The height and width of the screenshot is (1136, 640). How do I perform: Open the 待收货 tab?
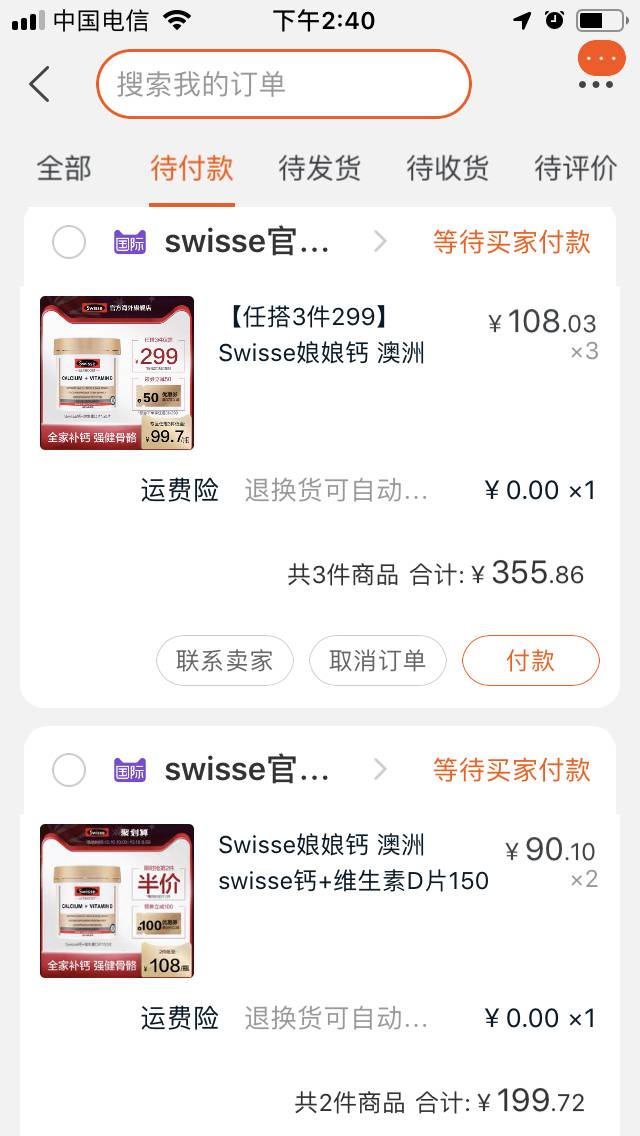point(447,168)
